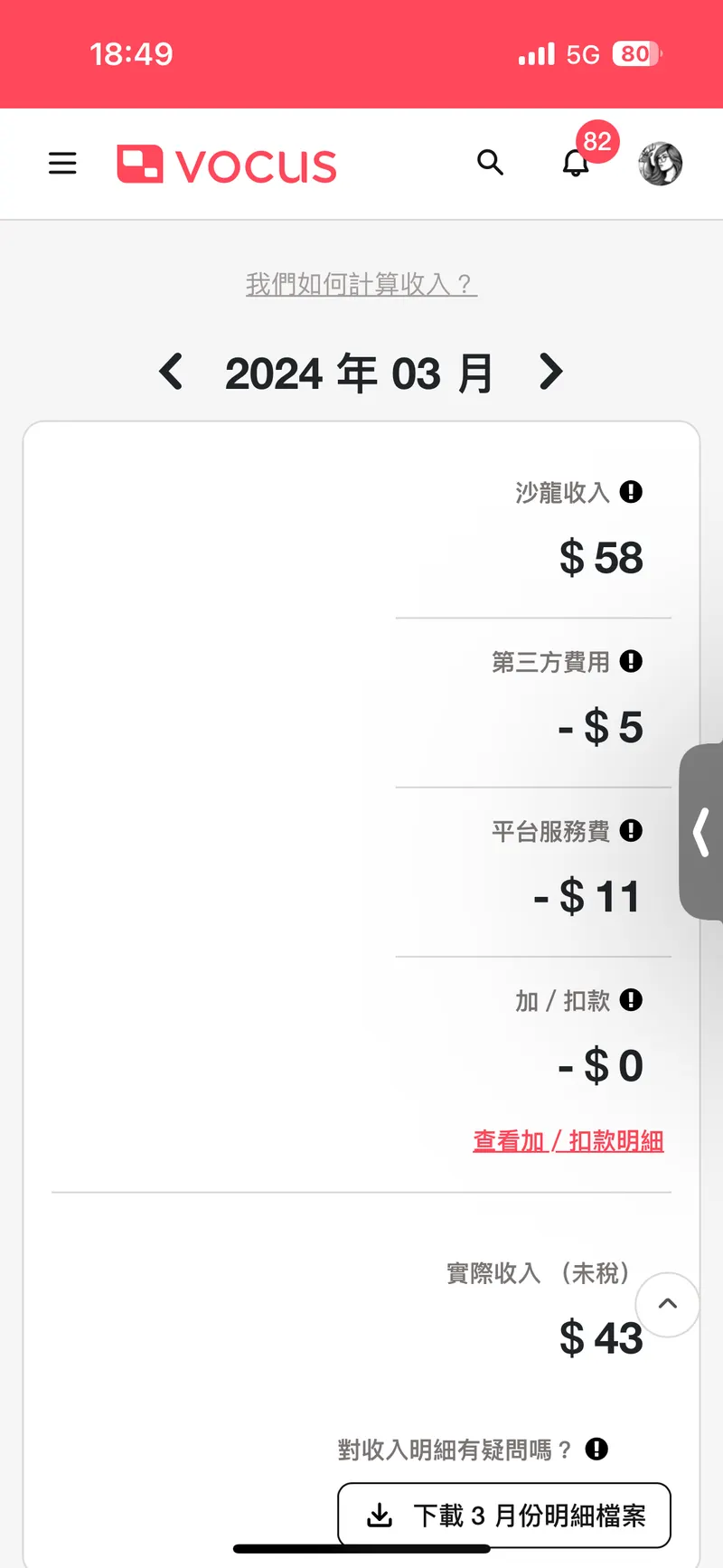This screenshot has height=1568, width=723.
Task: Open 查看加 / 扣款明細 link
Action: [x=568, y=1141]
